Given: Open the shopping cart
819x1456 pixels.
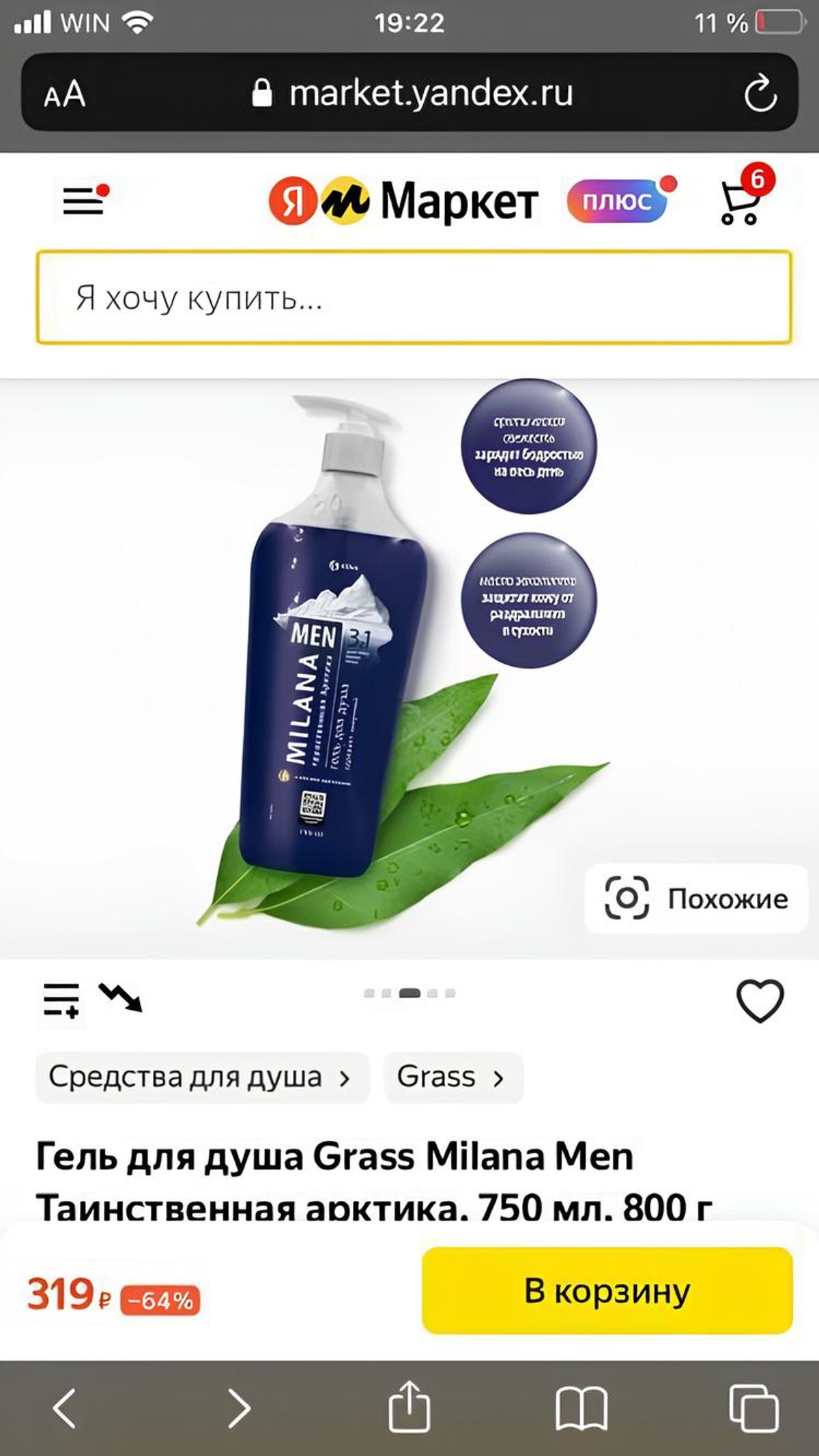Looking at the screenshot, I should tap(741, 202).
